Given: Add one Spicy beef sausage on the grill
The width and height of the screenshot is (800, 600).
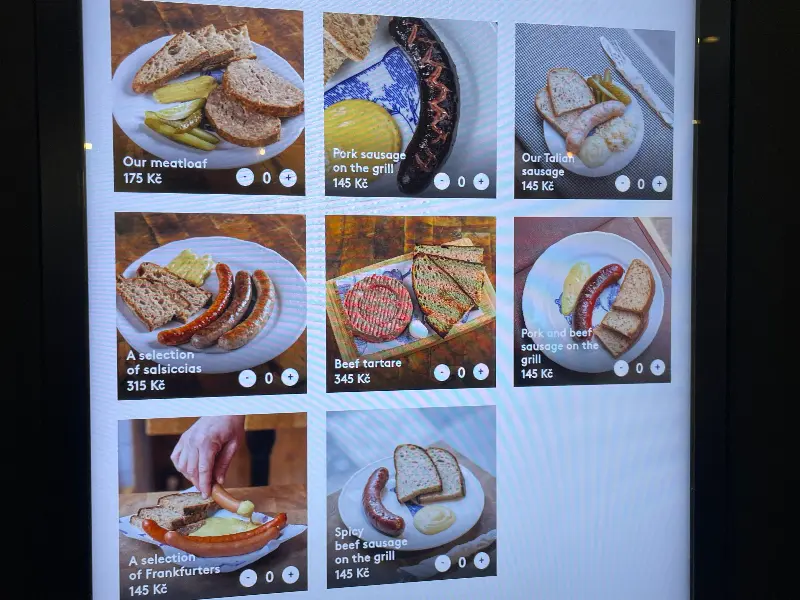Looking at the screenshot, I should pos(481,562).
